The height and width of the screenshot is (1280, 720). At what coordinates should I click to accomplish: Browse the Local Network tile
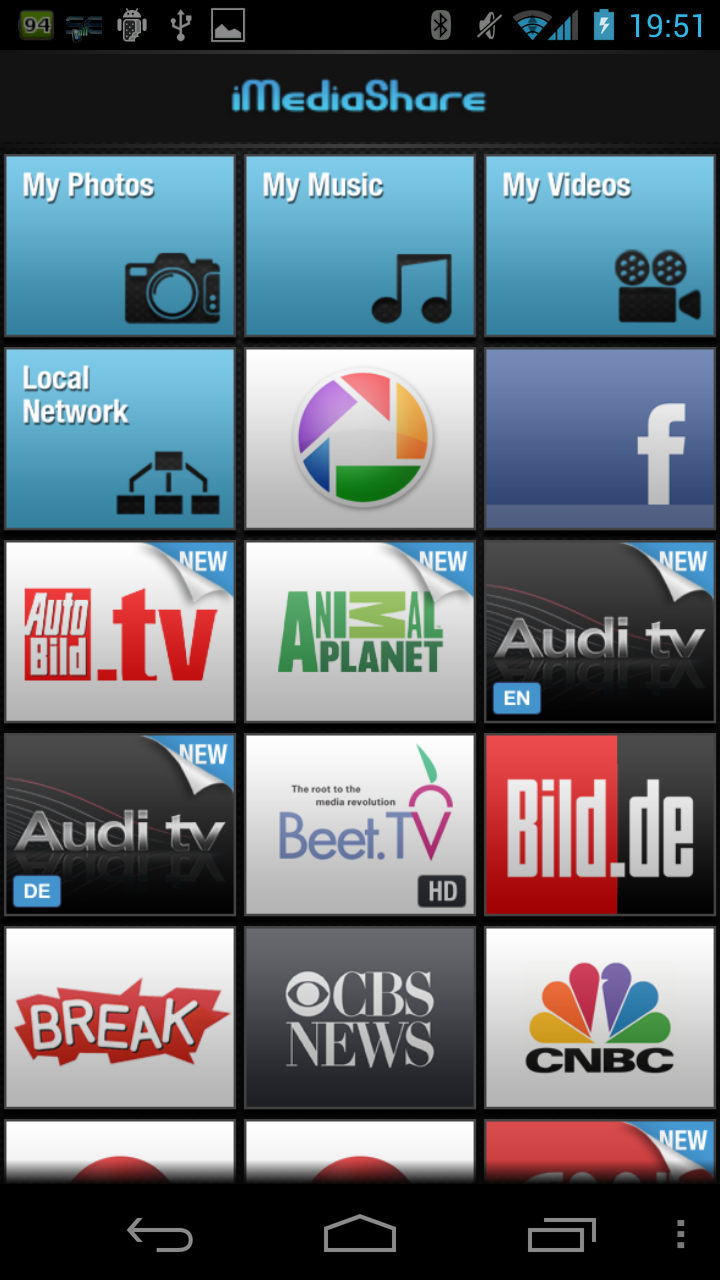click(x=120, y=438)
